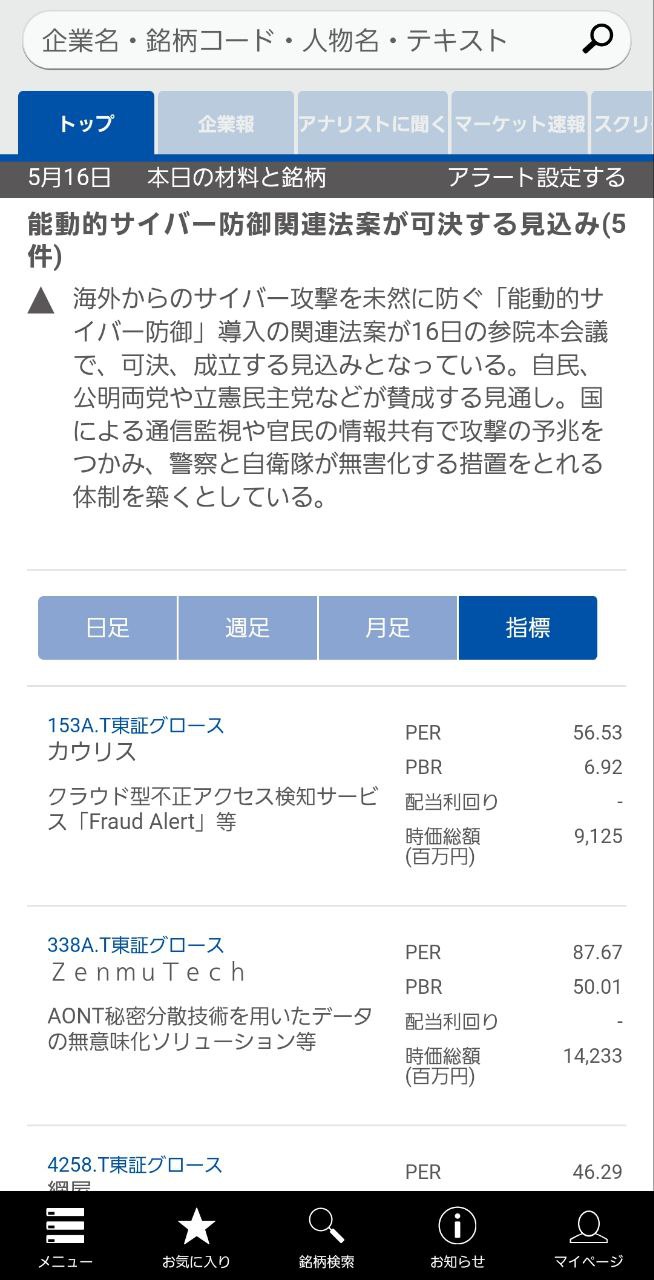Show the 日足 chart view
The height and width of the screenshot is (1280, 654).
108,628
